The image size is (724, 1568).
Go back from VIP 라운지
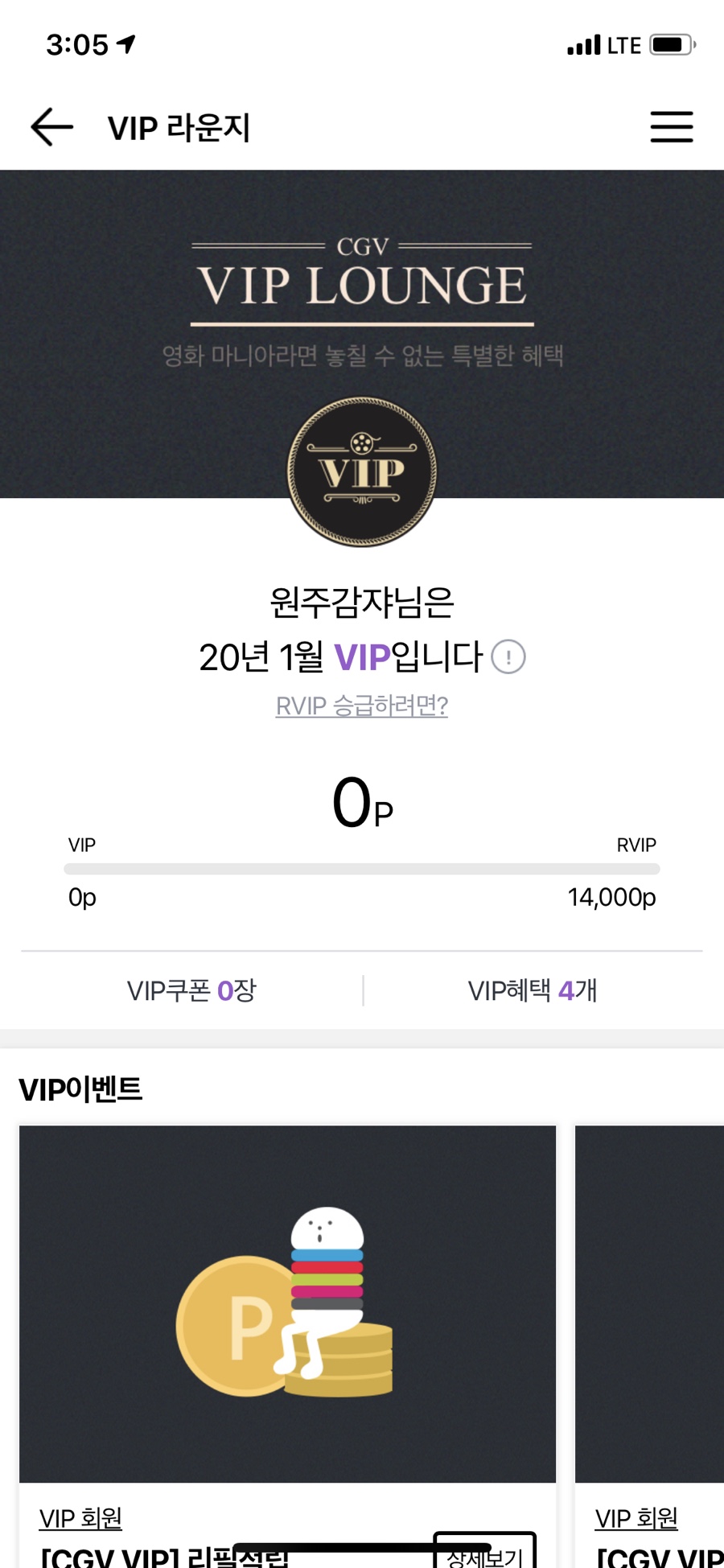coord(52,127)
